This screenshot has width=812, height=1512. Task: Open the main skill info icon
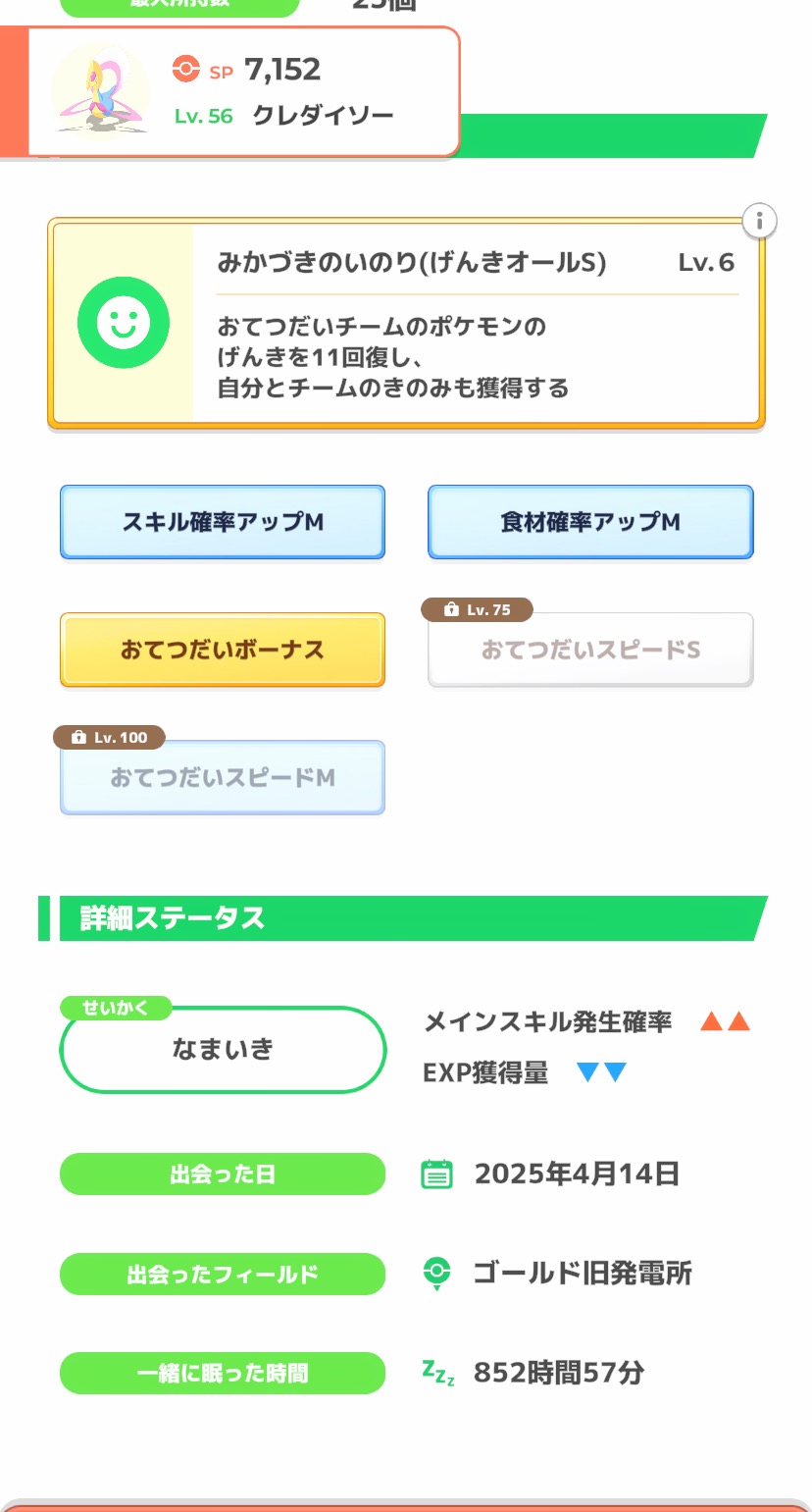pos(759,221)
